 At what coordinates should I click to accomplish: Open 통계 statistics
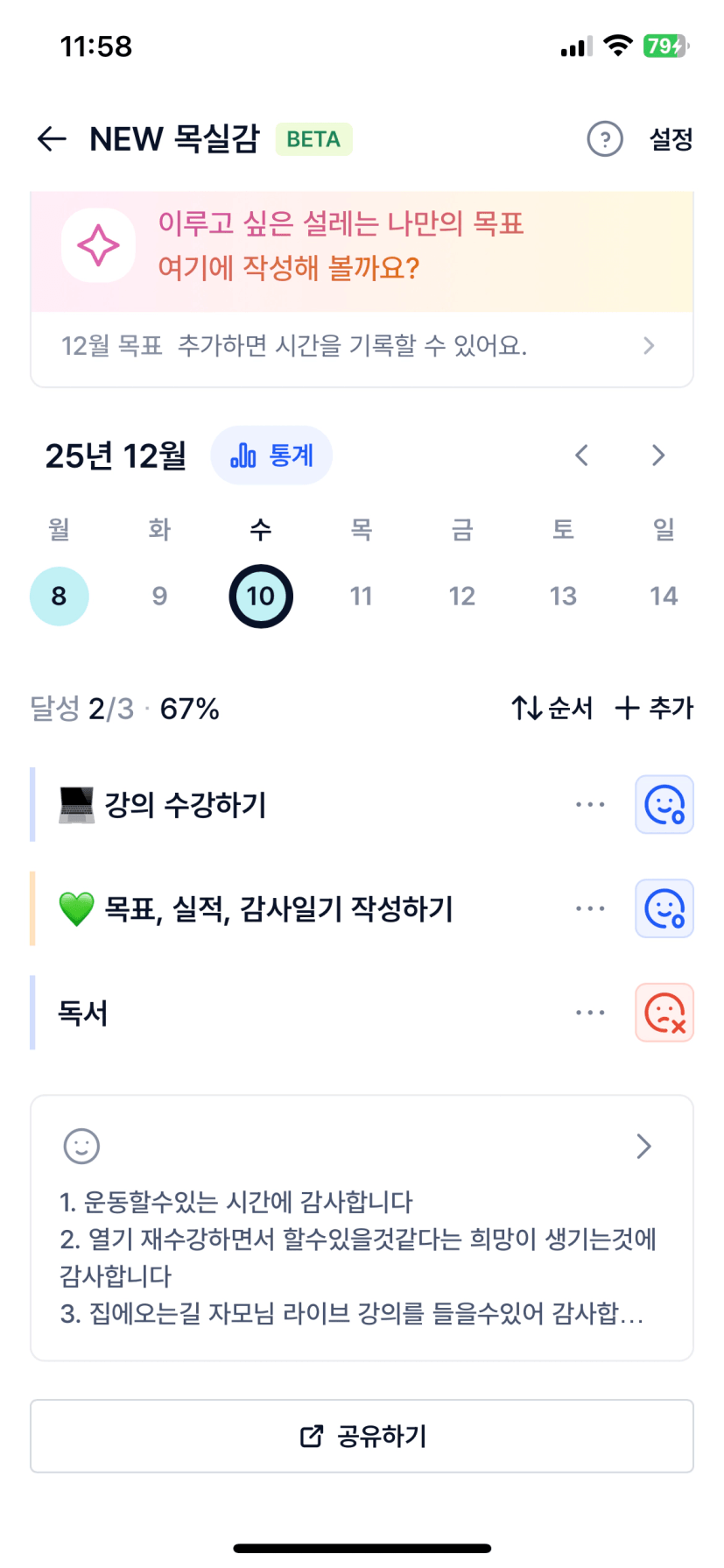point(271,456)
